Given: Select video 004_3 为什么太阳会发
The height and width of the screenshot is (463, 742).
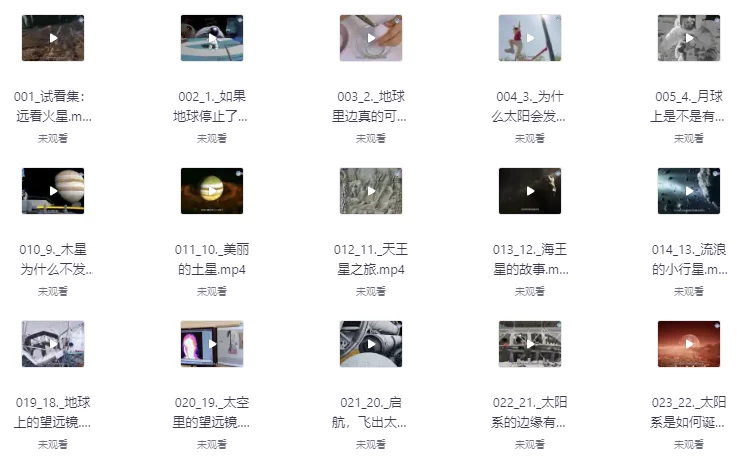Looking at the screenshot, I should [x=530, y=38].
